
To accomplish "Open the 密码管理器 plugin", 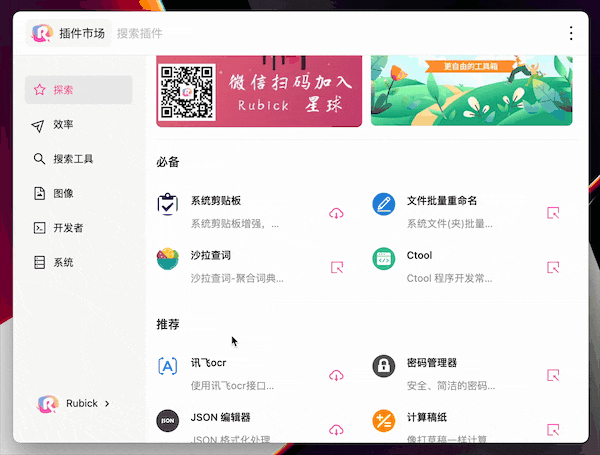I will [553, 375].
